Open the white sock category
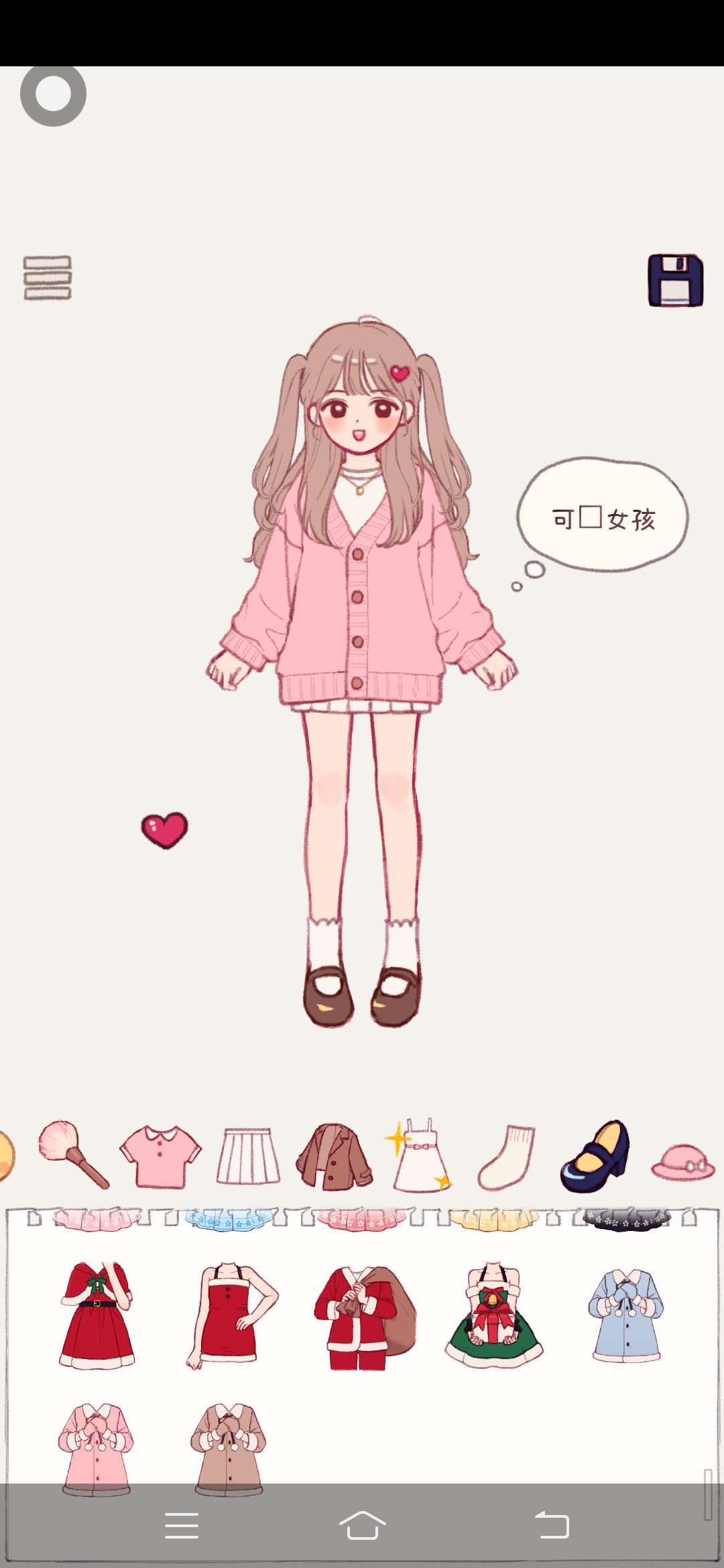Viewport: 724px width, 1568px height. coord(507,1157)
